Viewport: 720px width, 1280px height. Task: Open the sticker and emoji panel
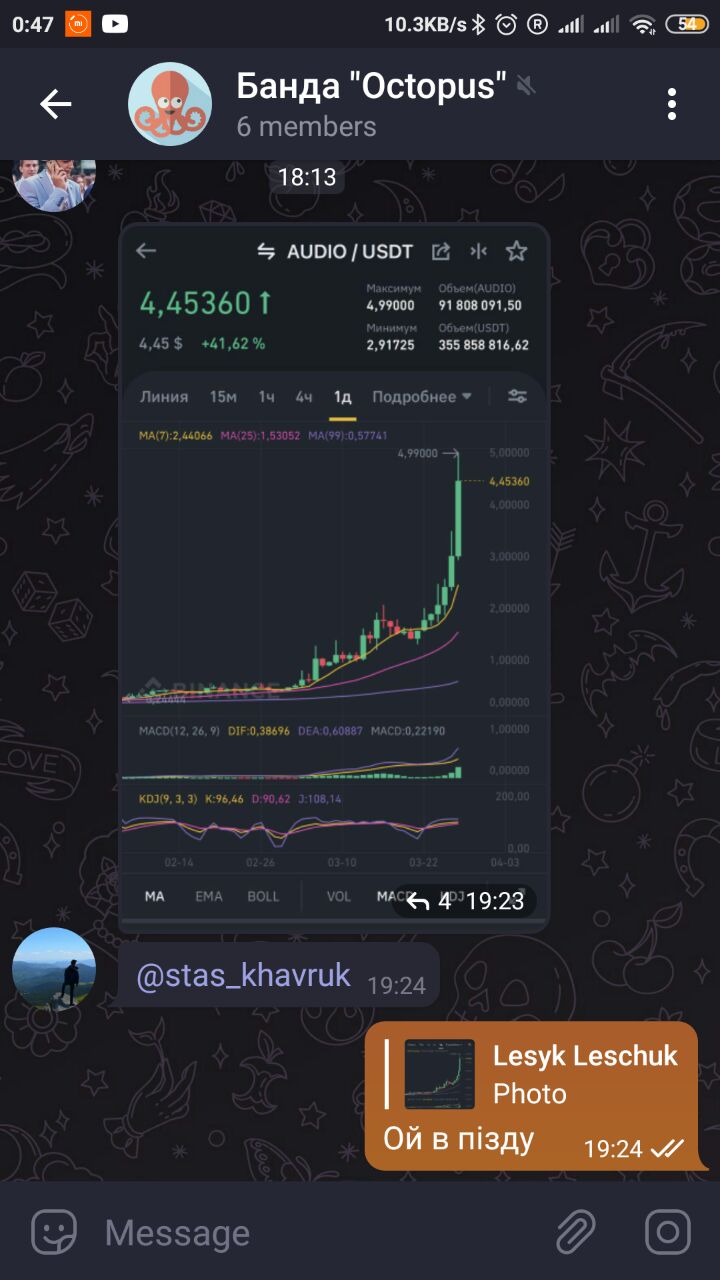pyautogui.click(x=53, y=1232)
